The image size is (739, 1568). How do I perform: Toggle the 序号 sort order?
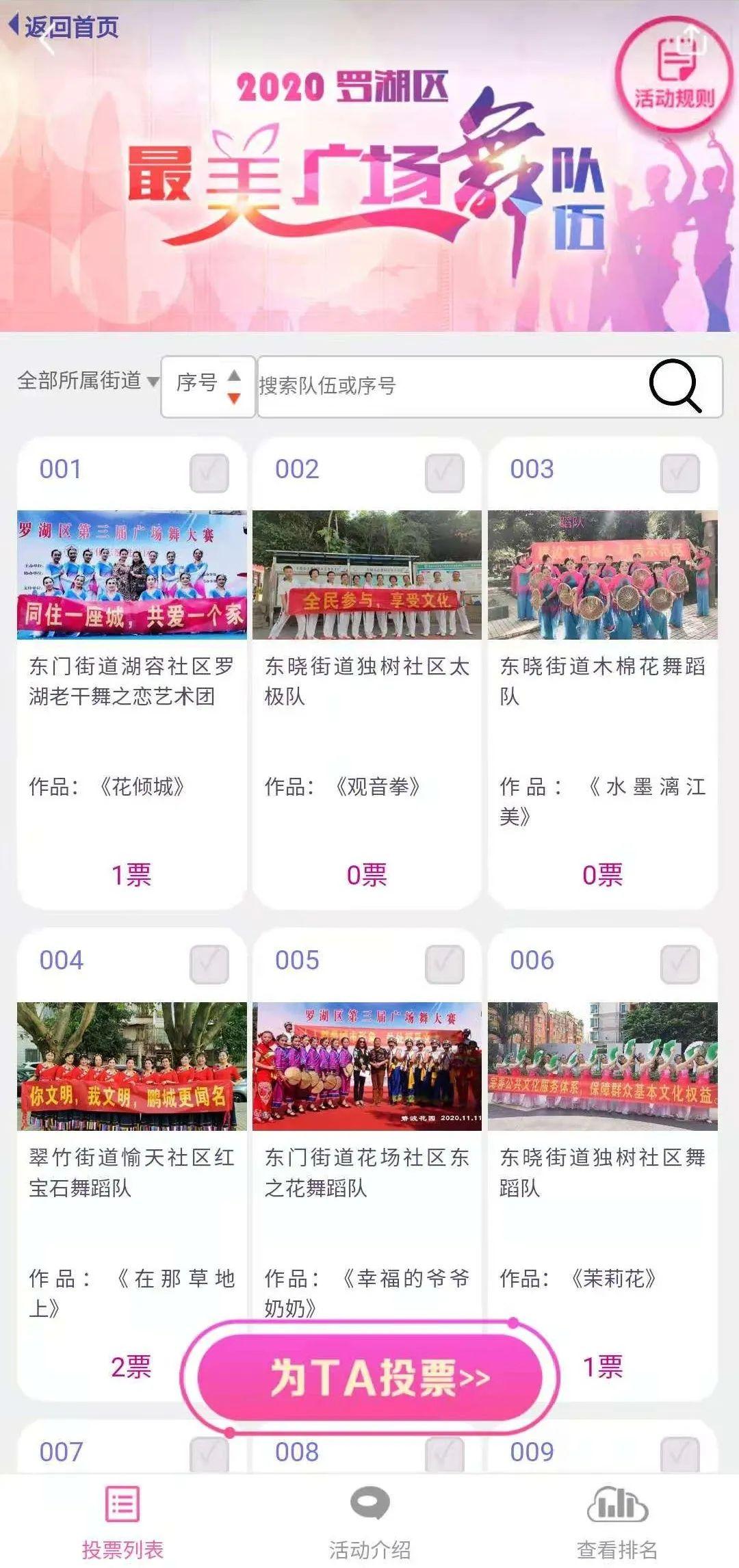(208, 387)
